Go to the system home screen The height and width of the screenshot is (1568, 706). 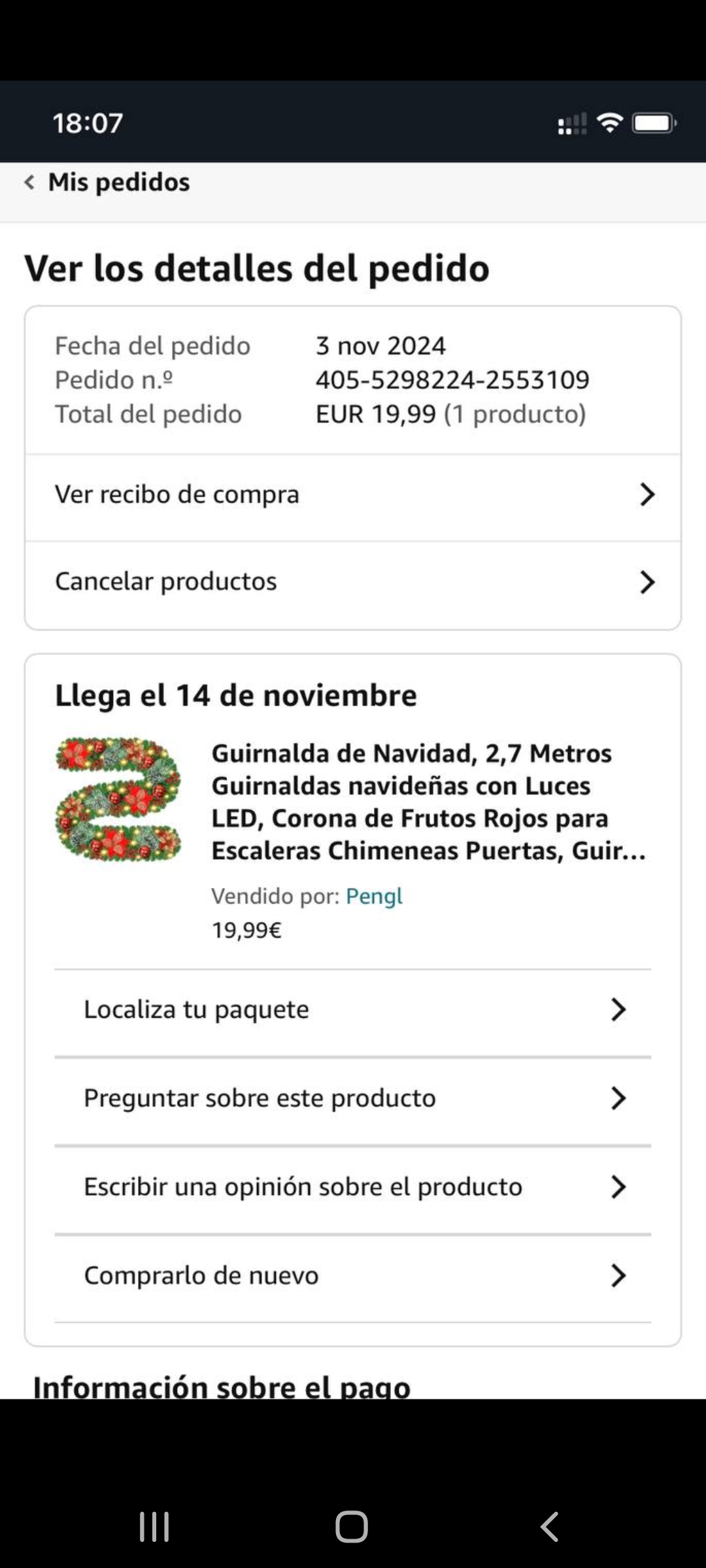tap(352, 1527)
